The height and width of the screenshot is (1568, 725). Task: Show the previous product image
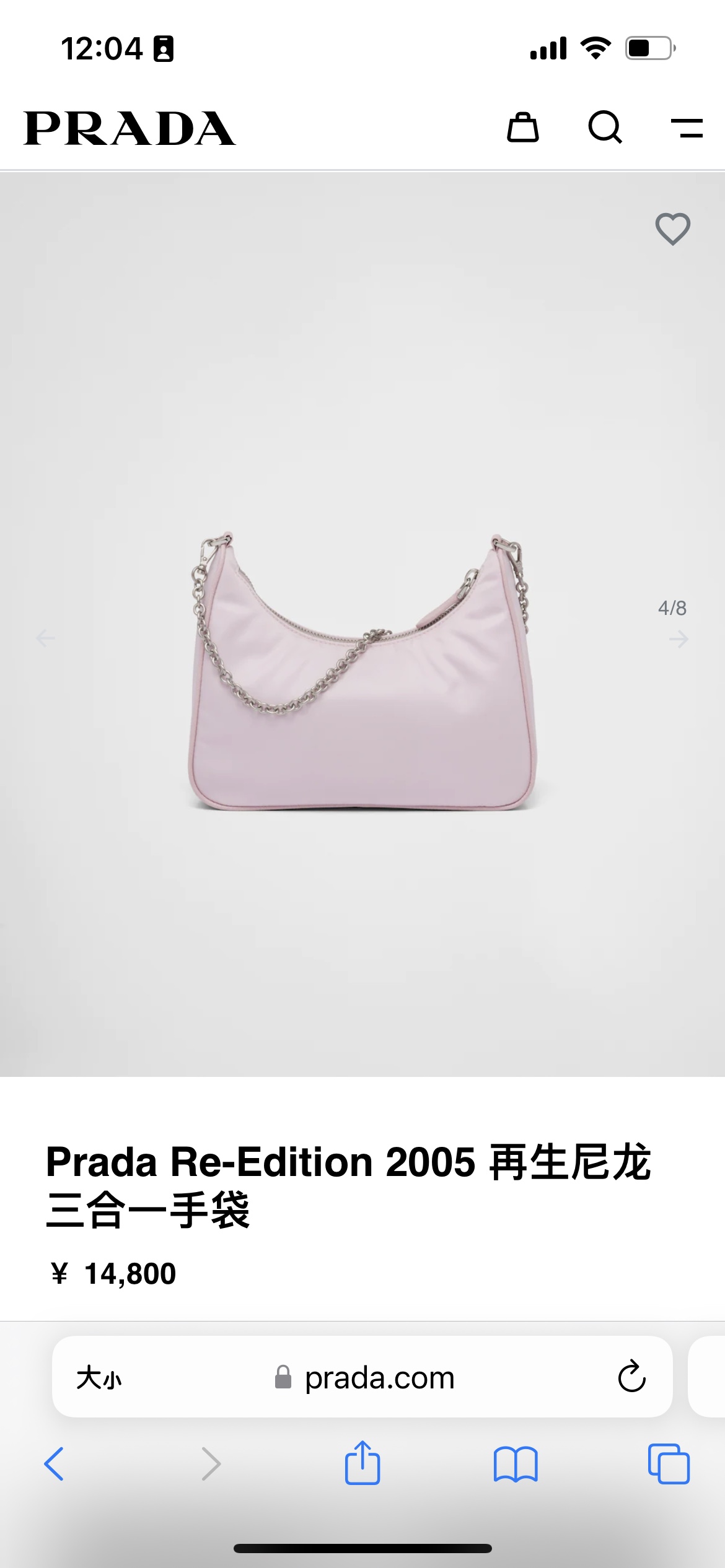point(45,638)
